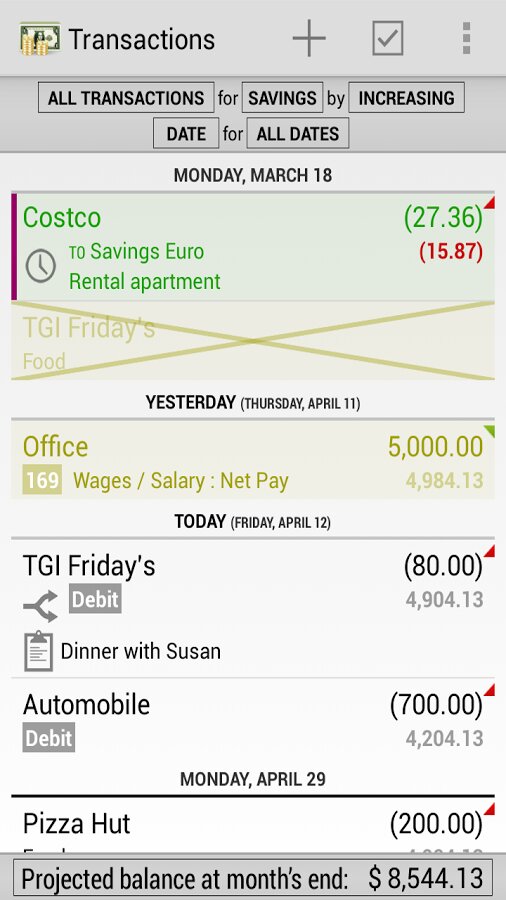Change the ALL TRANSACTIONS filter
506x900 pixels.
126,98
